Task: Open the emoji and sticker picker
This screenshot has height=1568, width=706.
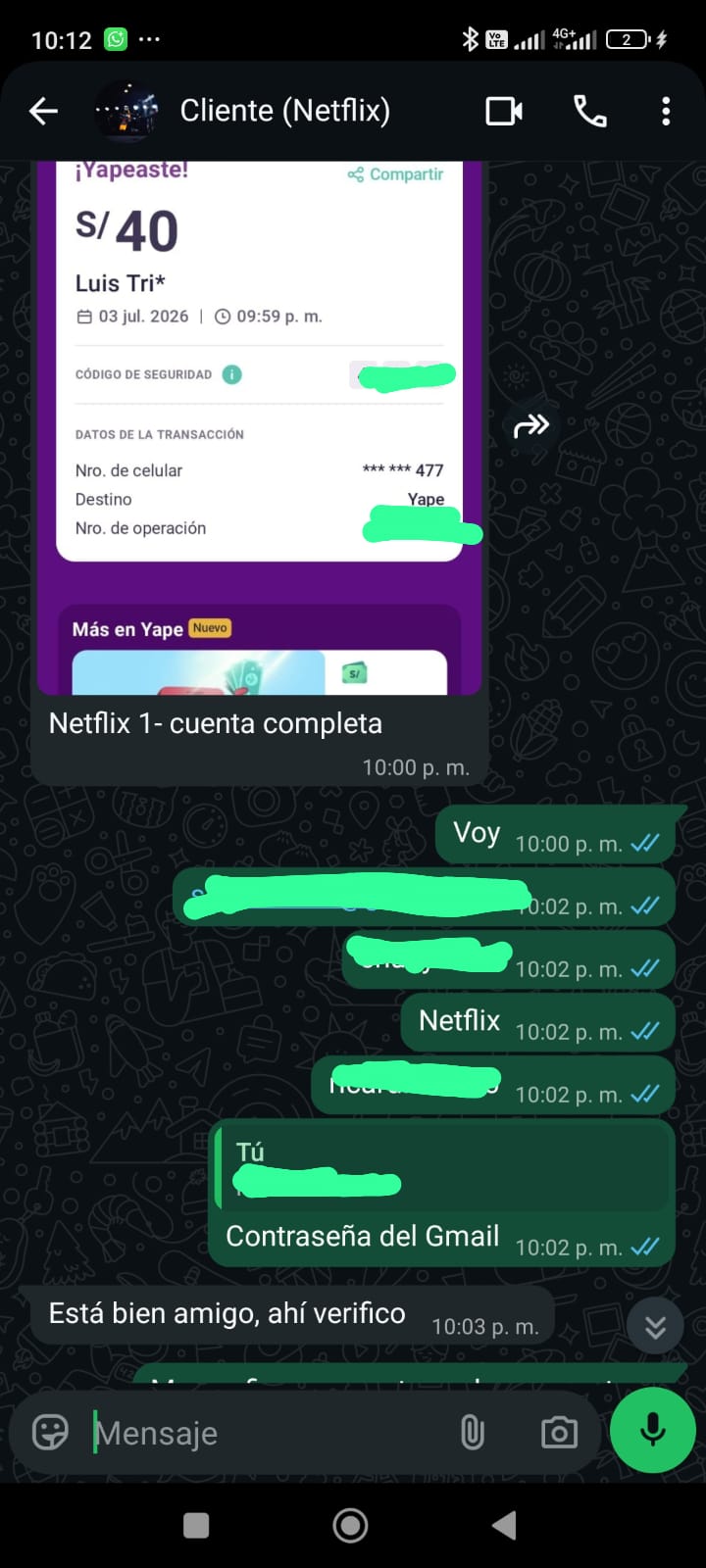Action: (50, 1433)
